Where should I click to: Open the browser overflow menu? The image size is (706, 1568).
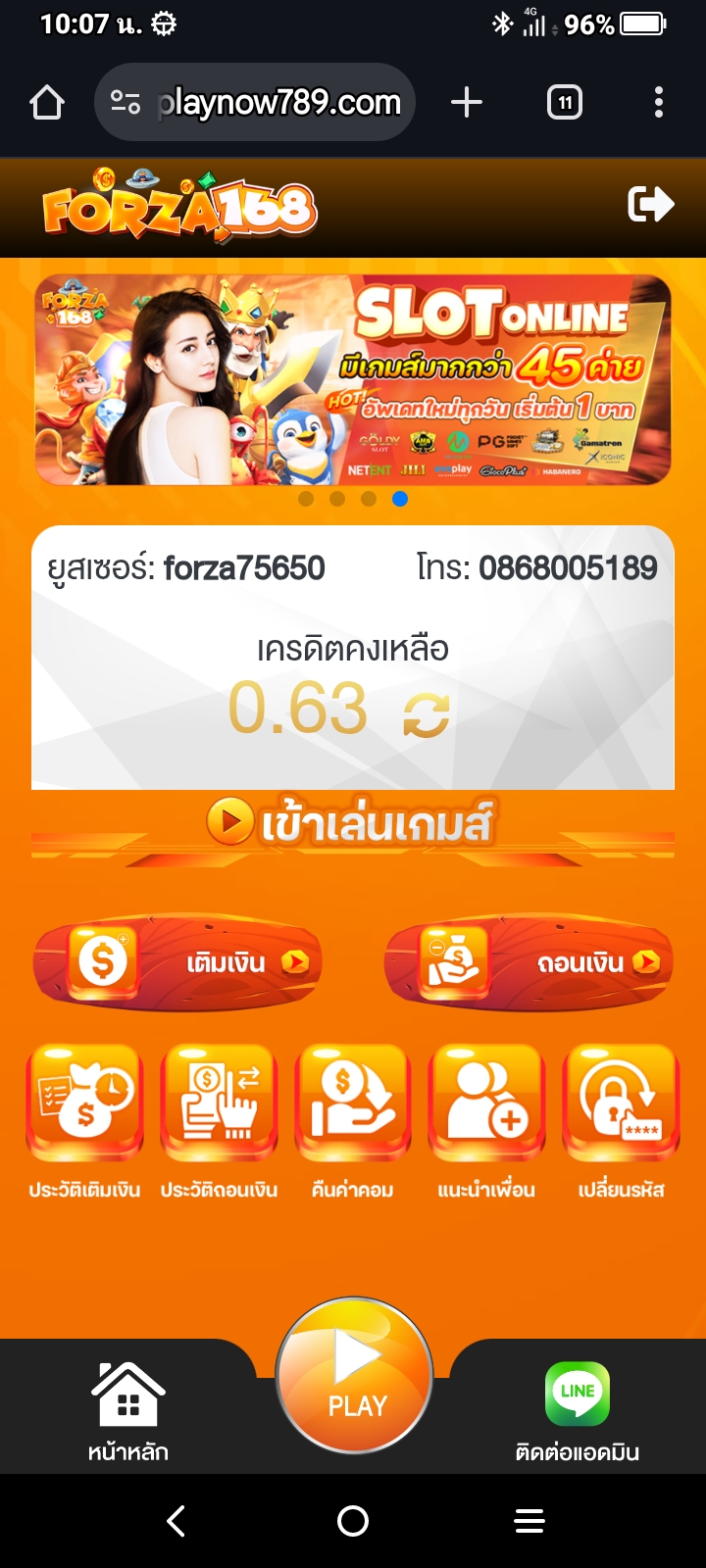659,102
